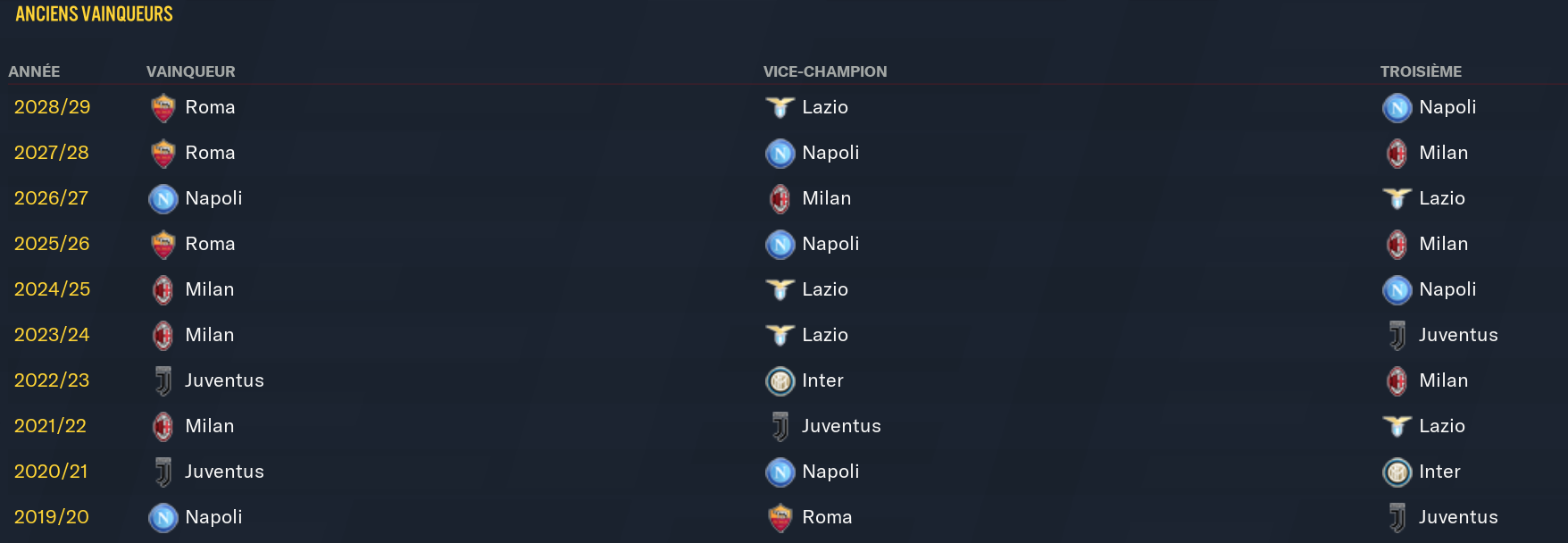Open the 2020/21 season link

51,472
